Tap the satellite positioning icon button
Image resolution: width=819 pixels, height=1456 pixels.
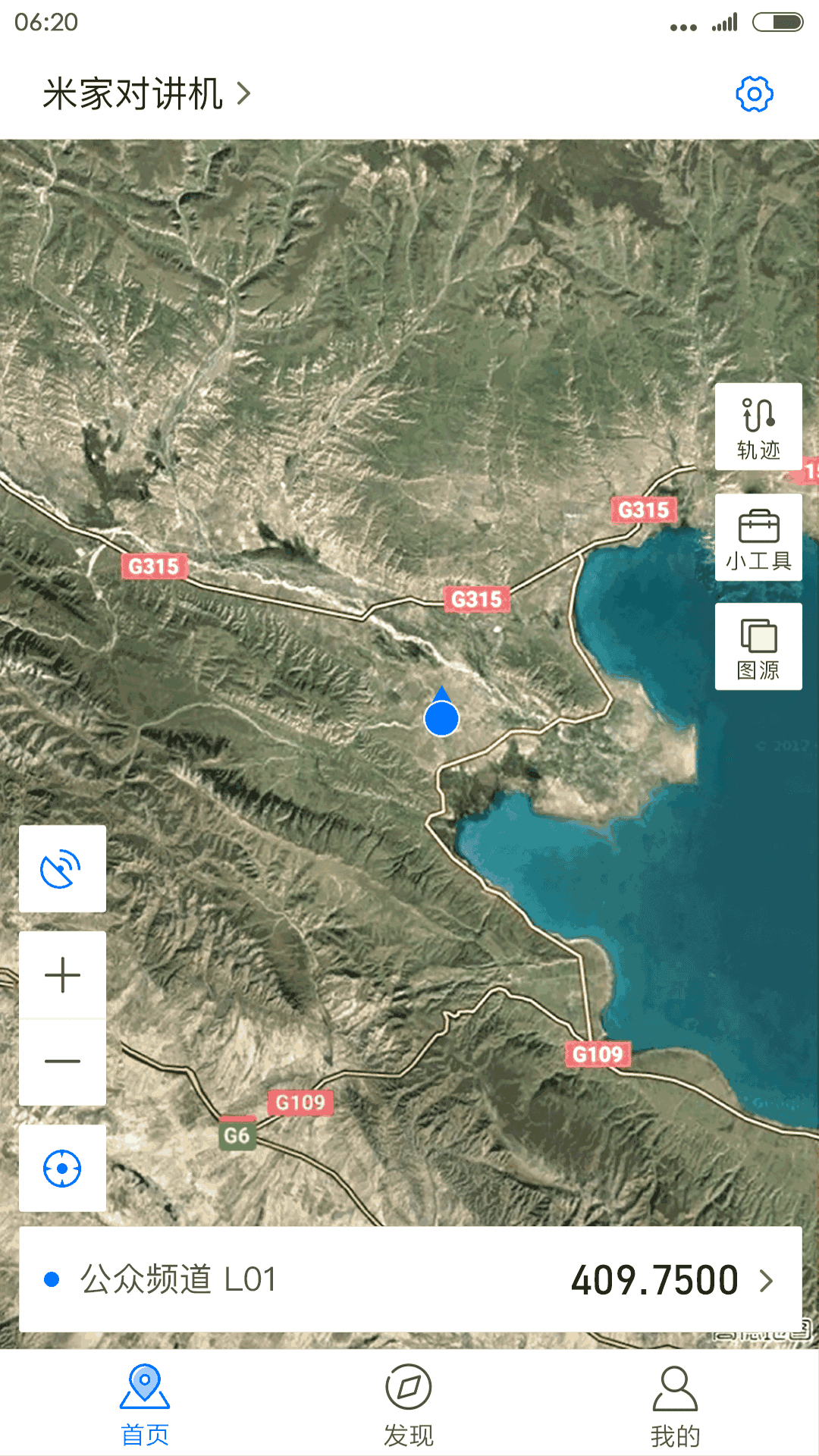62,869
